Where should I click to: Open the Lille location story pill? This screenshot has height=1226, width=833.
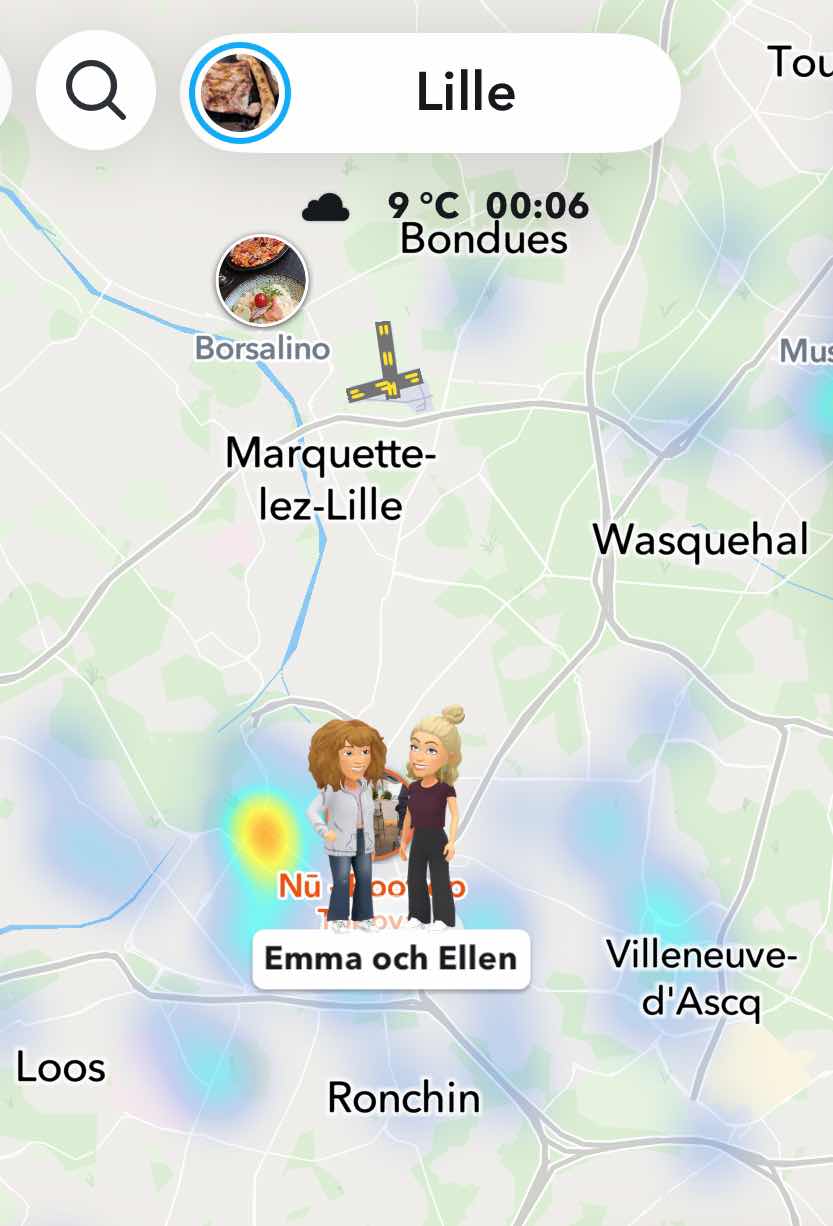[431, 93]
